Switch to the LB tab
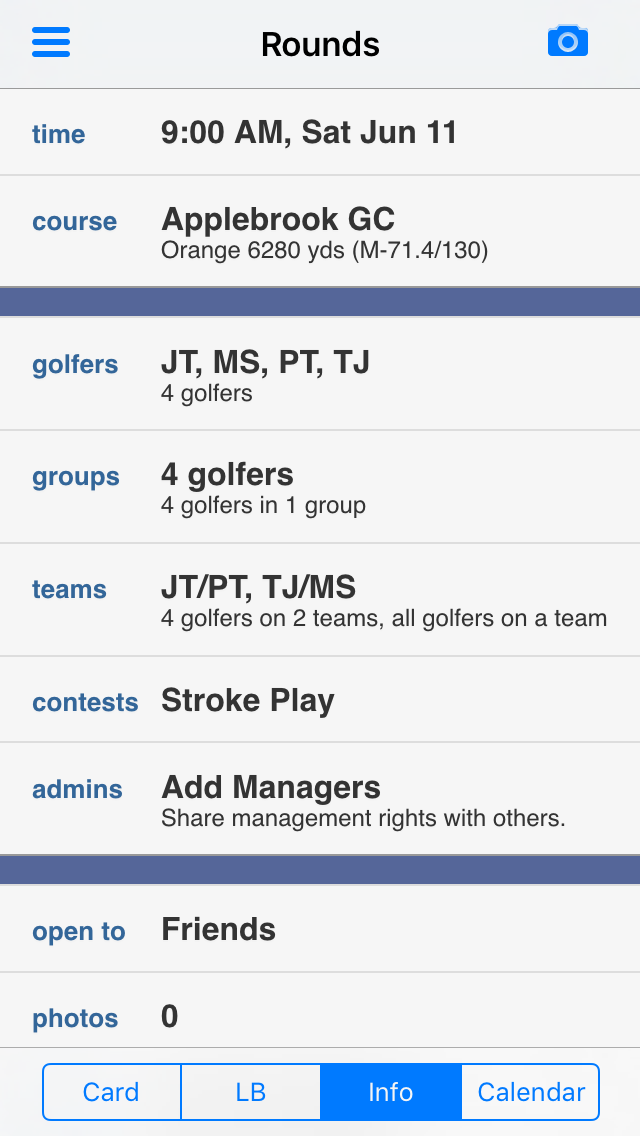640x1136 pixels. [x=251, y=1092]
